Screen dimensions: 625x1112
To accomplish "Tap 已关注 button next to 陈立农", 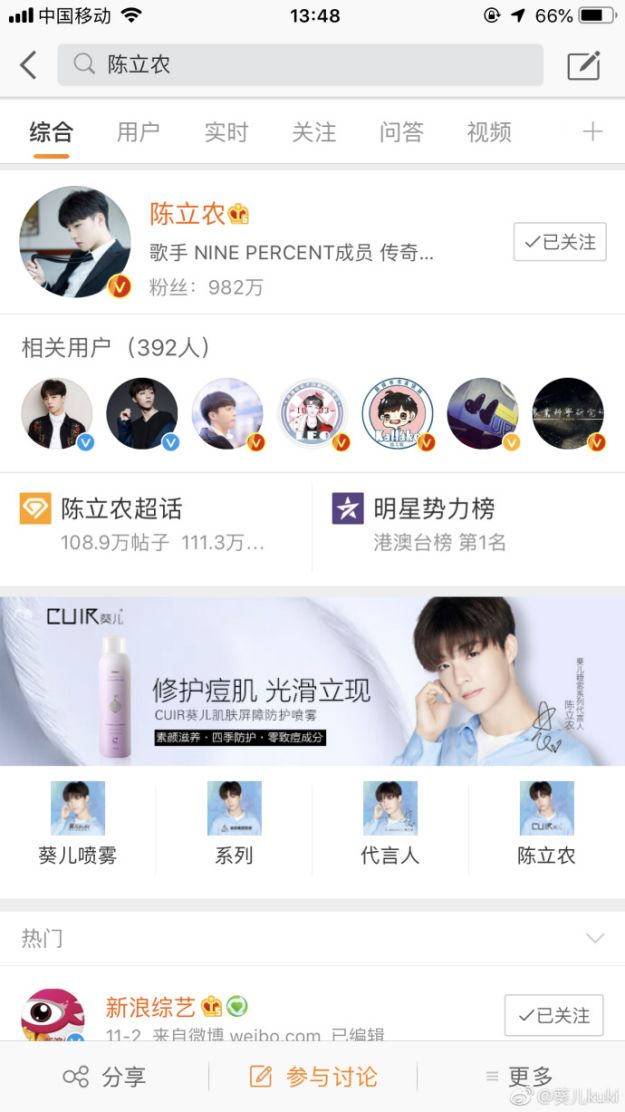I will [x=560, y=242].
